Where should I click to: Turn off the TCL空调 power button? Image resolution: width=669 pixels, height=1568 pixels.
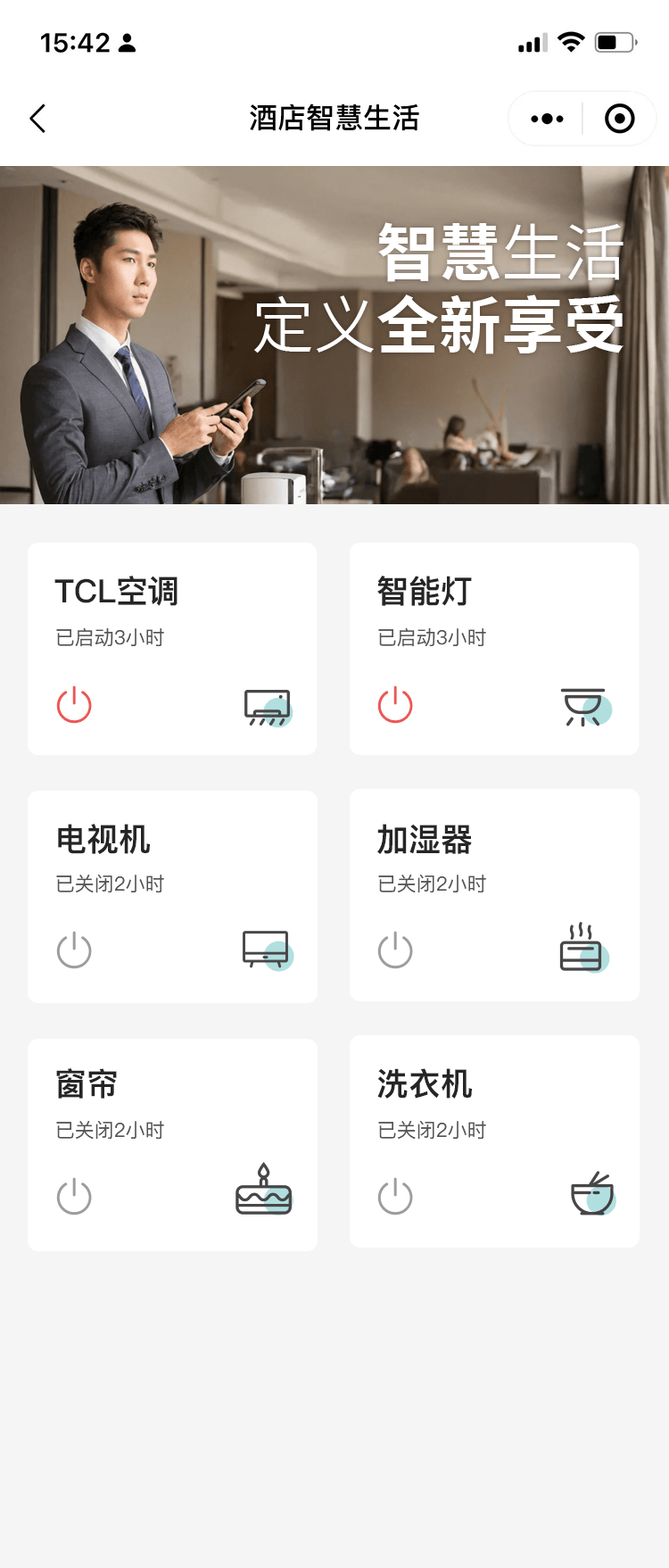click(74, 705)
